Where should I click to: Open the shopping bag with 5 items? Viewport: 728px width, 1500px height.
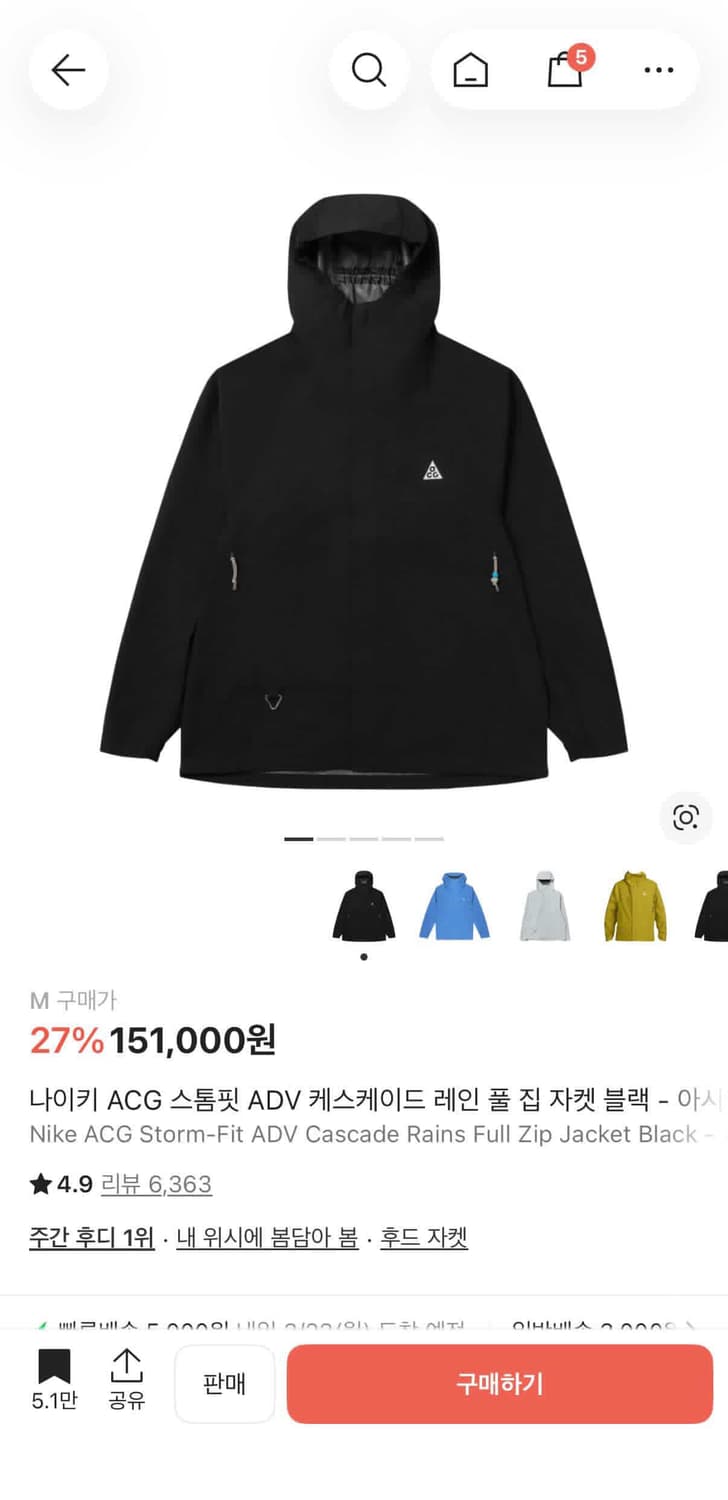[565, 70]
